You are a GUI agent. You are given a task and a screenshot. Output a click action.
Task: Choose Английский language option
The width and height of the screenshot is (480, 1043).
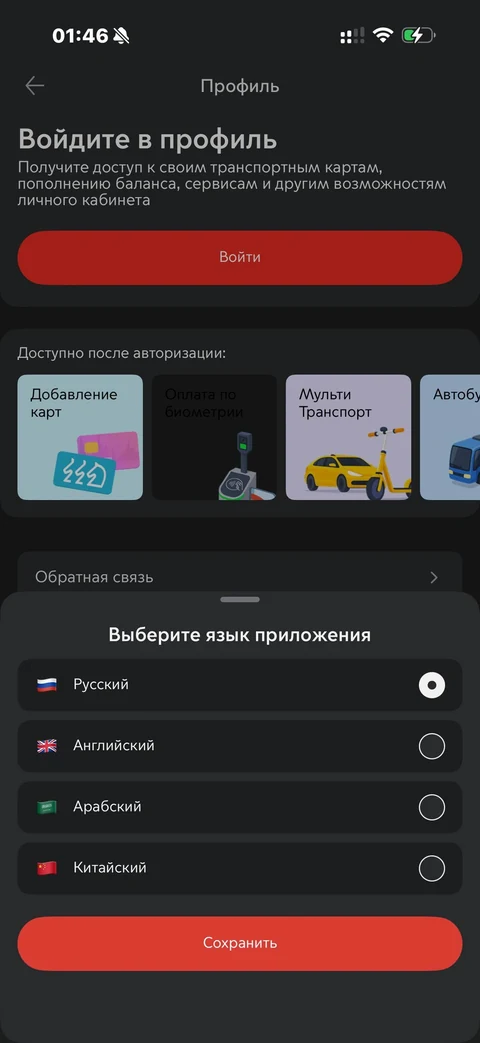(x=239, y=746)
